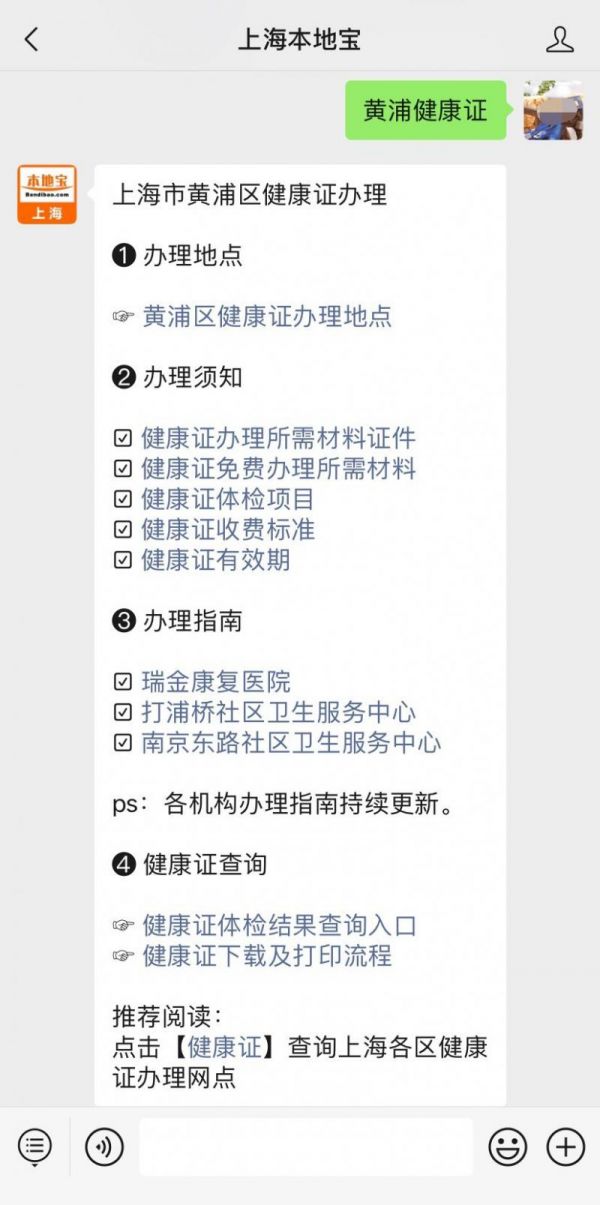Open 健康证体检项目 link
This screenshot has height=1205, width=600.
pos(228,498)
